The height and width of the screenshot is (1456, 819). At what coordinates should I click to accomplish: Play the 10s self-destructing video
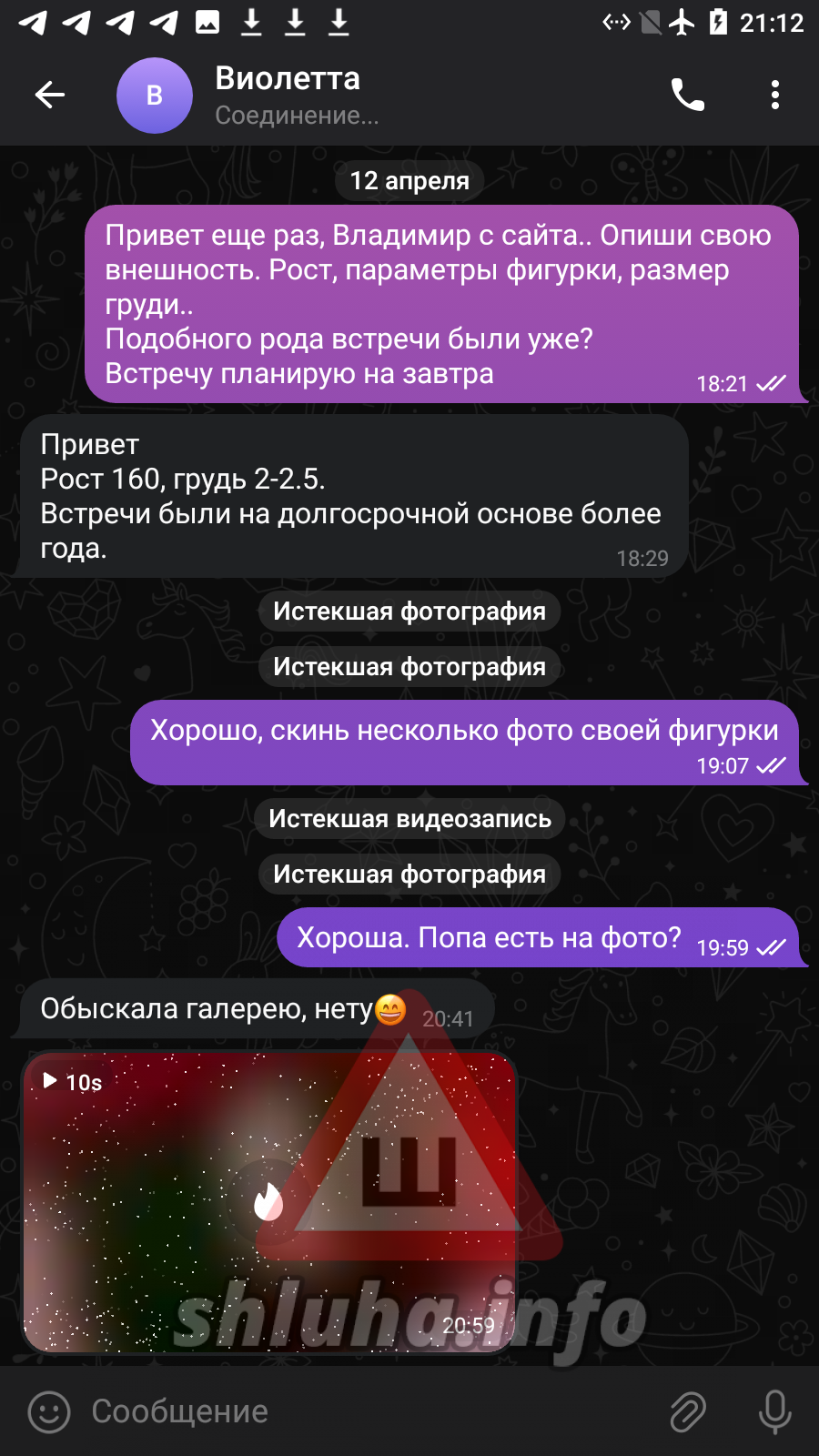tap(269, 1202)
